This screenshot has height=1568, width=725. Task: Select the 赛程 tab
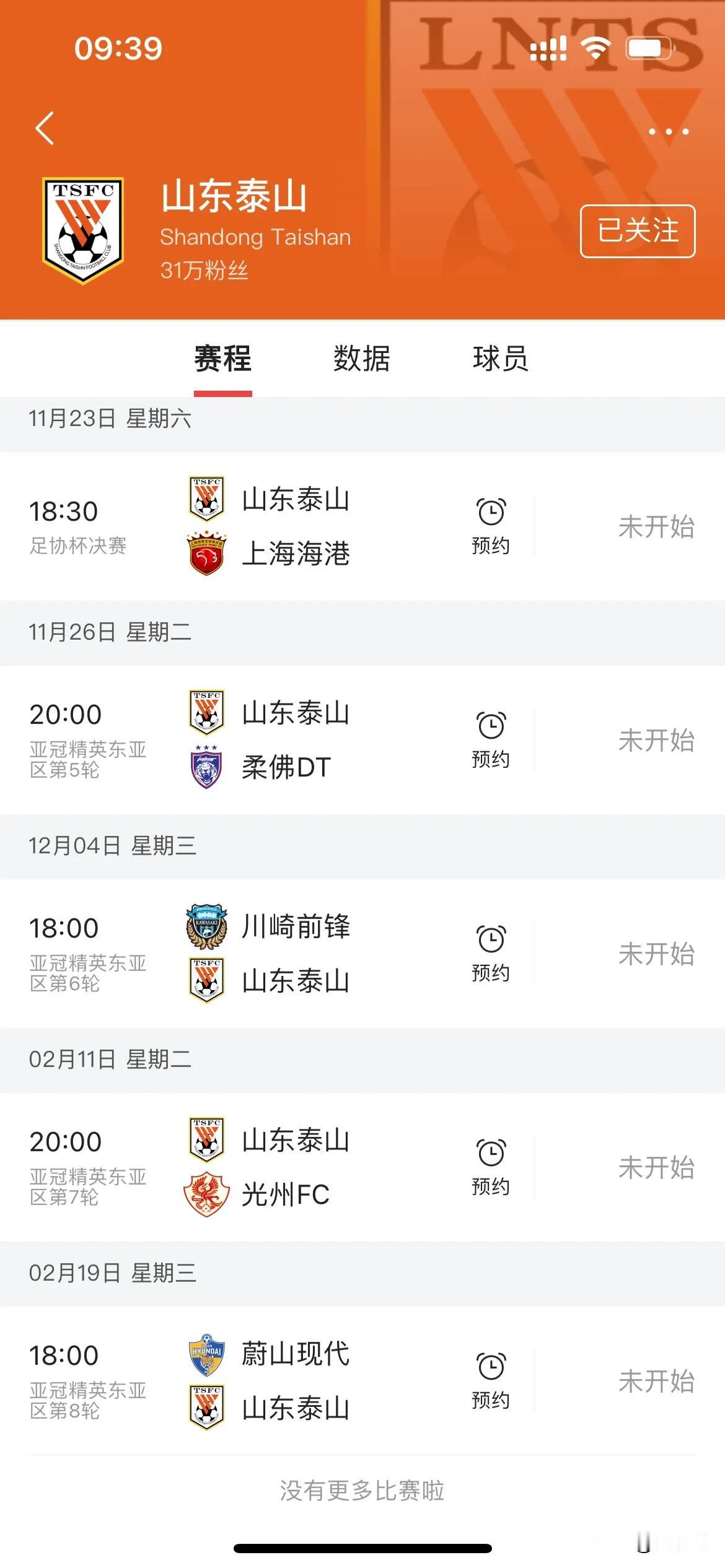tap(222, 359)
